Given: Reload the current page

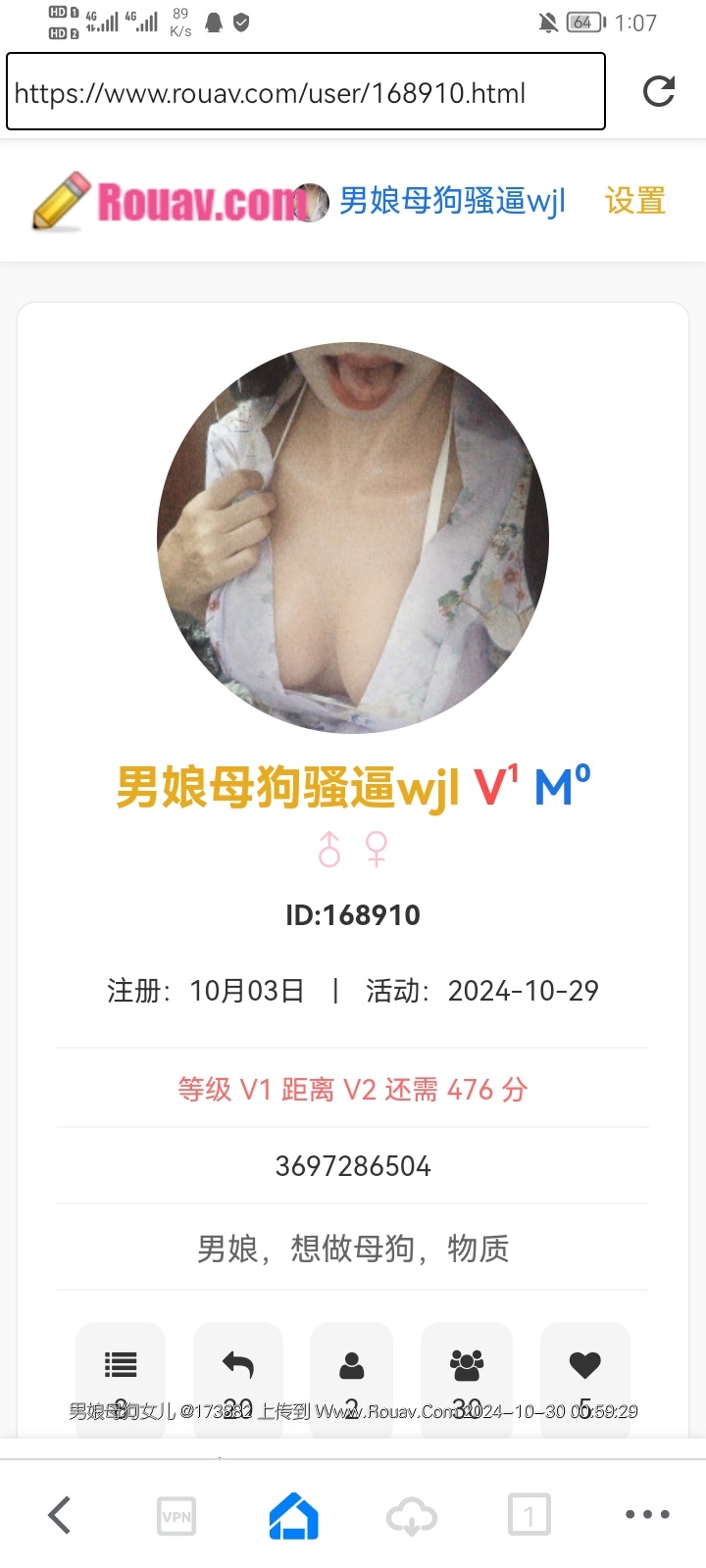Looking at the screenshot, I should point(659,91).
